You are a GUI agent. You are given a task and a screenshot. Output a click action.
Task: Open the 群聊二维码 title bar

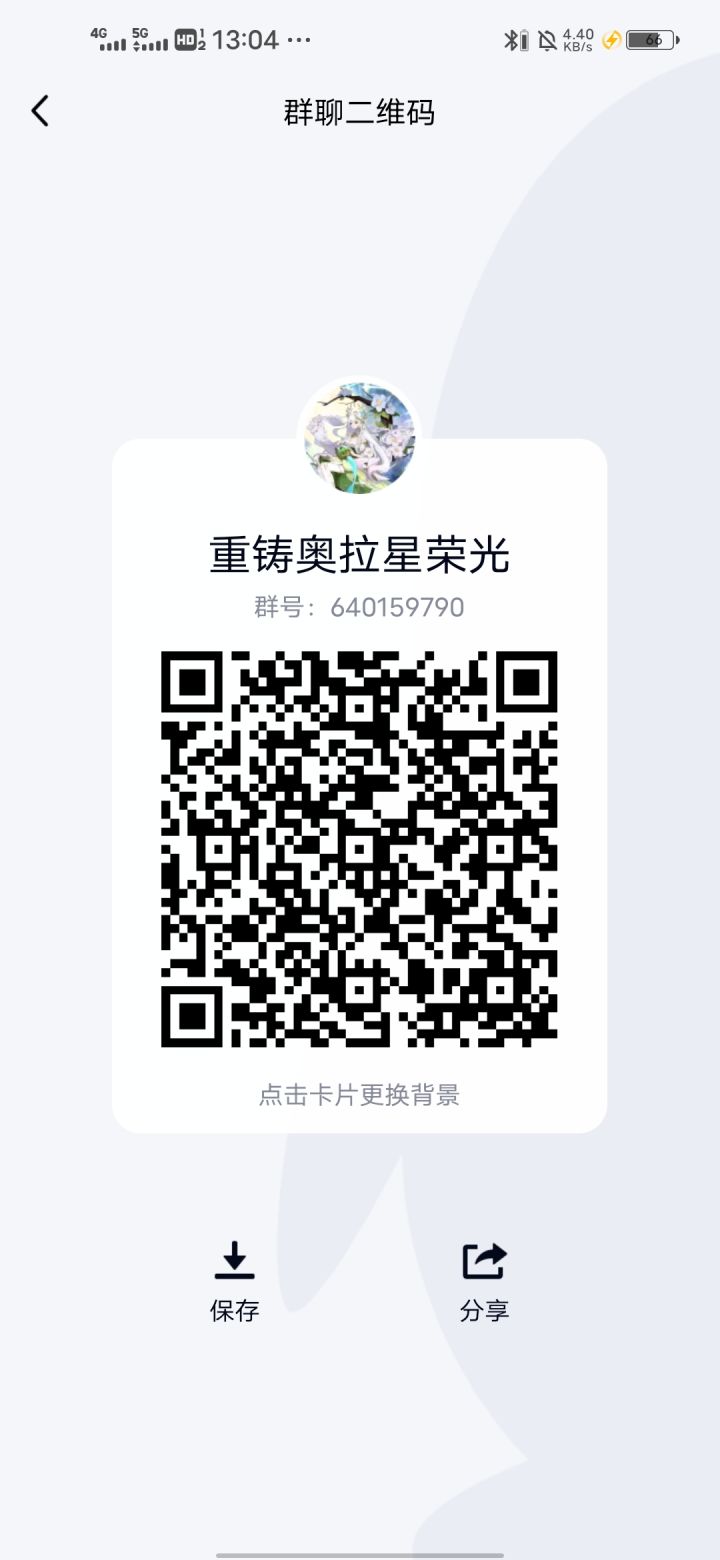coord(360,111)
